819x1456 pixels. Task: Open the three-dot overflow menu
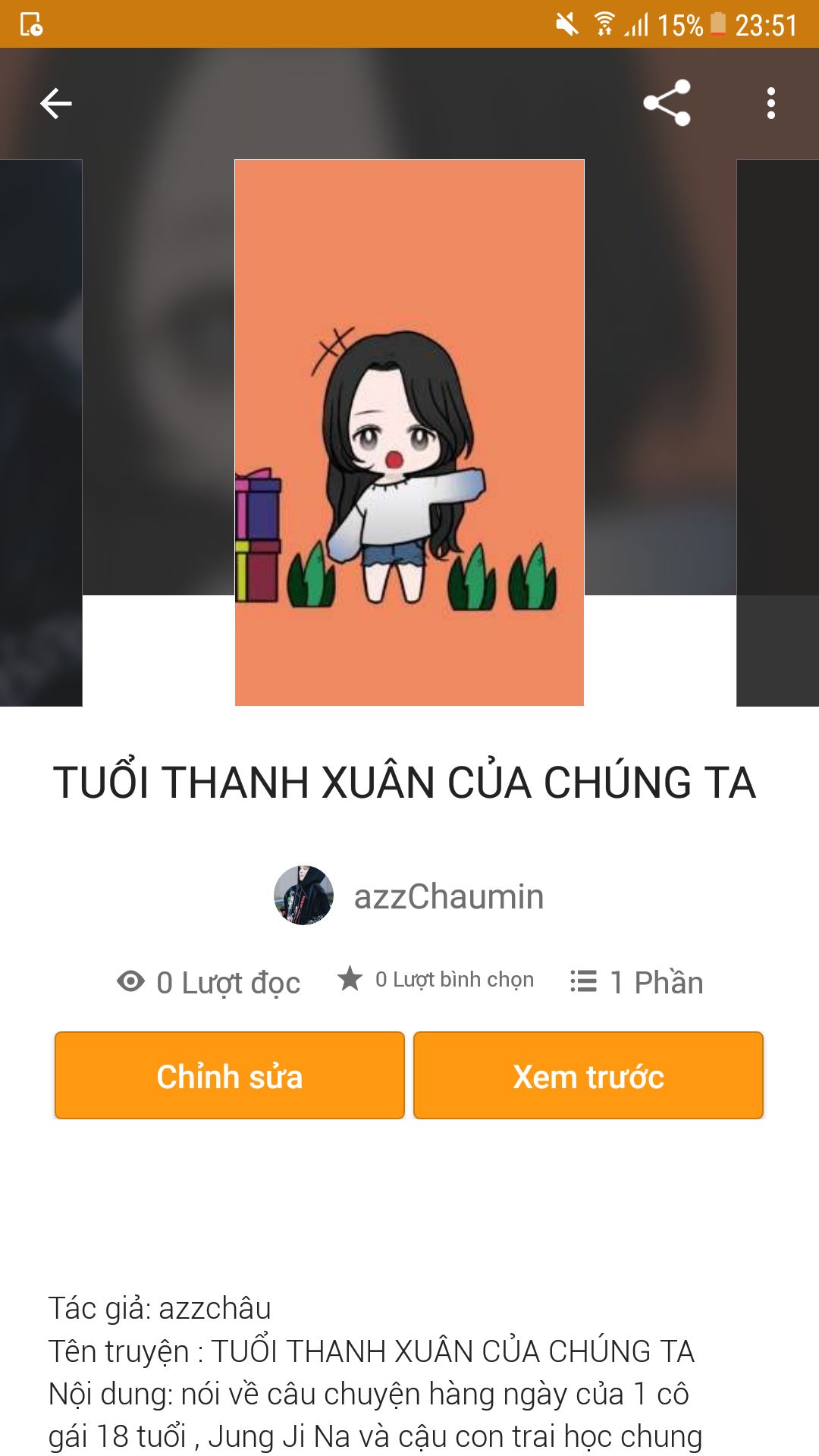(771, 104)
